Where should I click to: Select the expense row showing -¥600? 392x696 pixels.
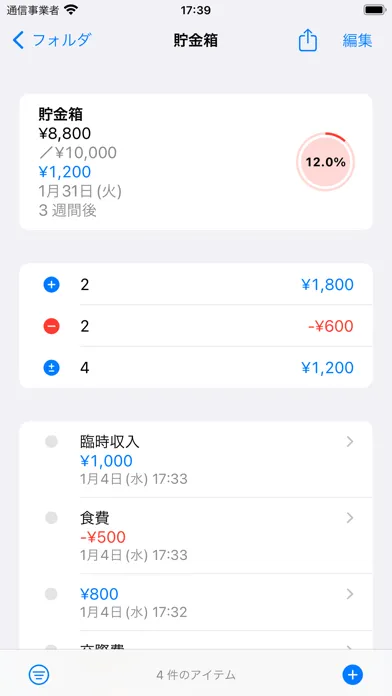(x=196, y=326)
